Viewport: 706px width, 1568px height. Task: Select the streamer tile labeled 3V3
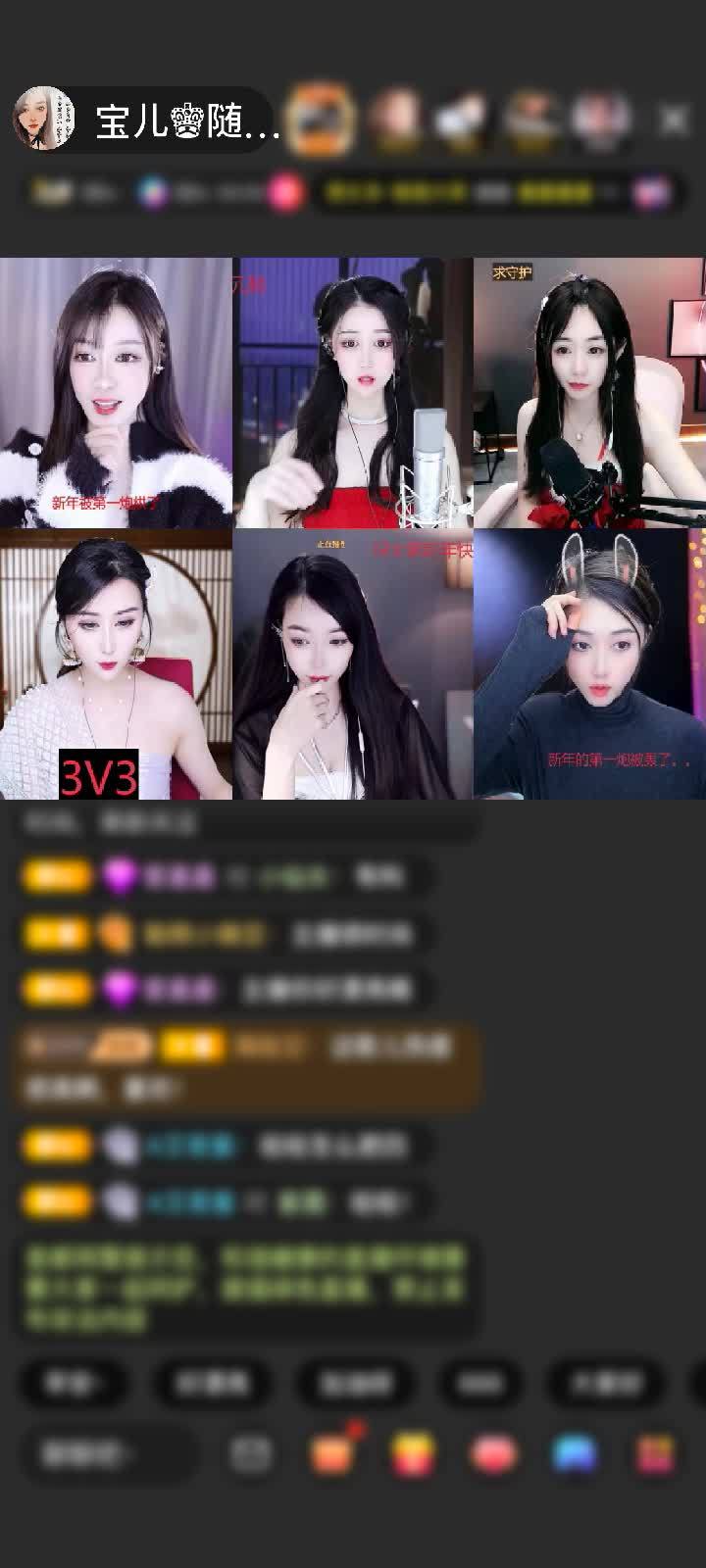116,664
